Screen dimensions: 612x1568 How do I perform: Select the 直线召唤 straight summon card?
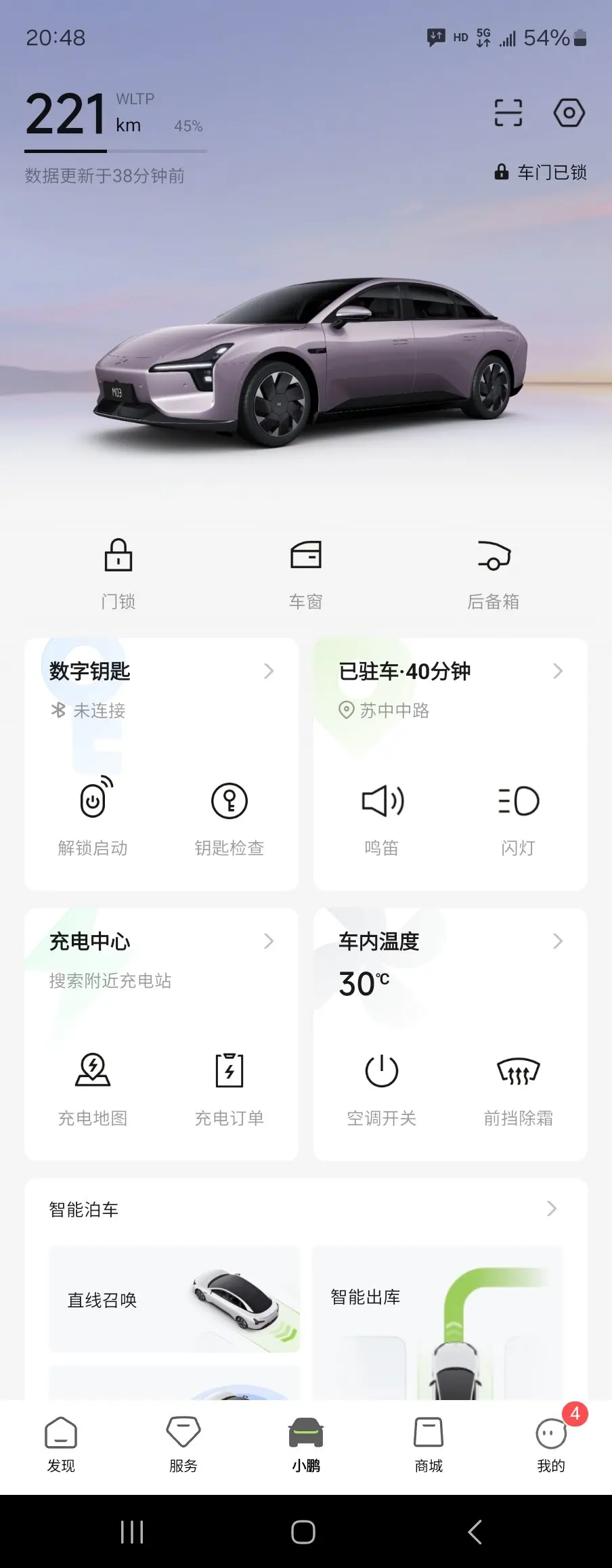174,1300
